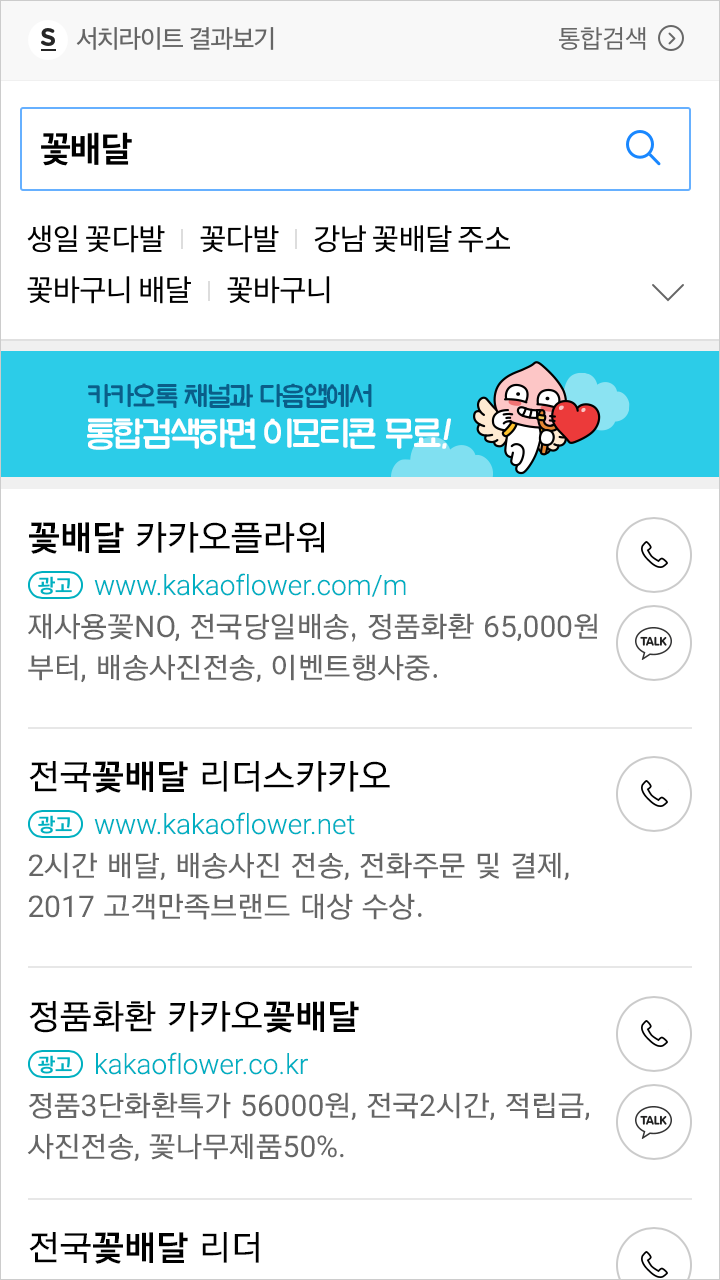Image resolution: width=720 pixels, height=1280 pixels.
Task: Open the 통합검색 link
Action: [620, 39]
